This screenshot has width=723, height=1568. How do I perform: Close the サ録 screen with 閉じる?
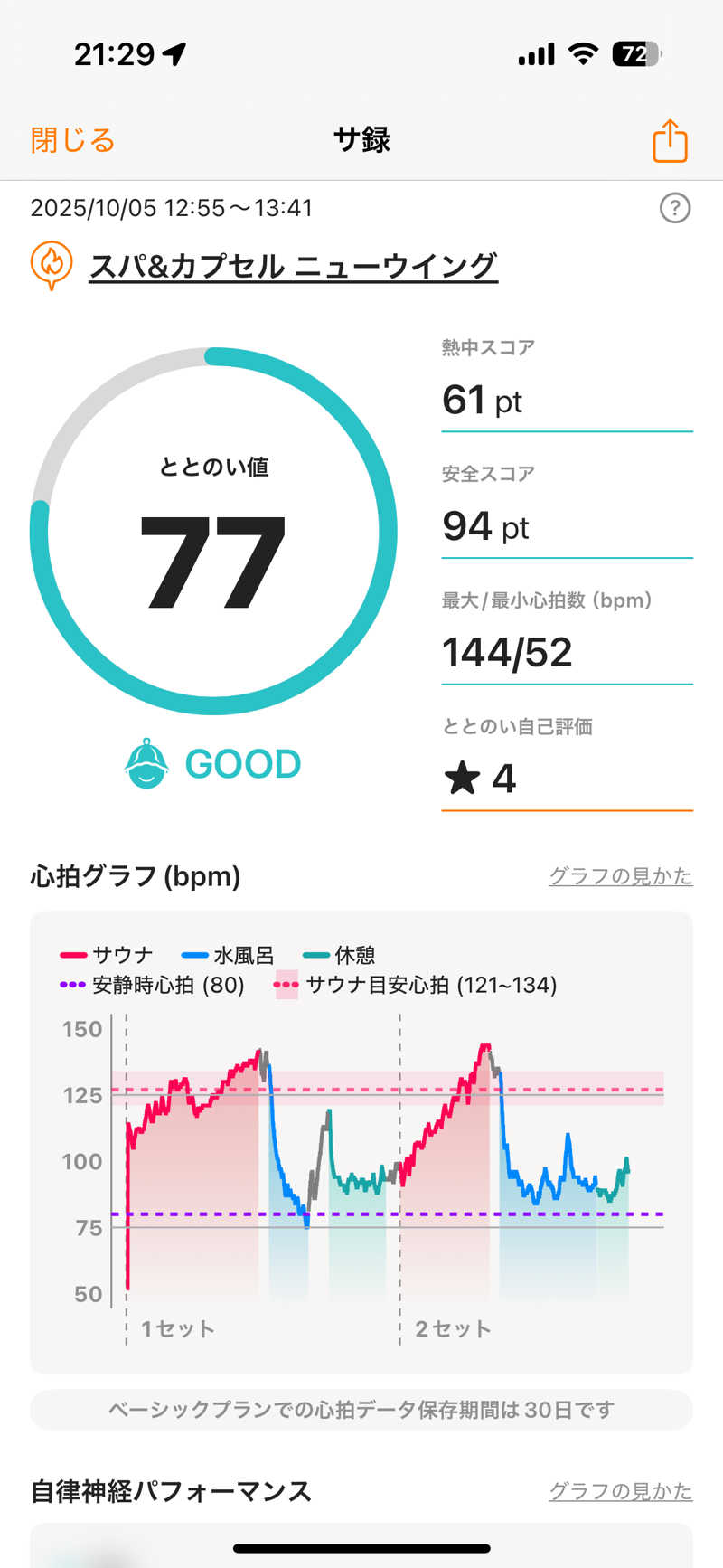pyautogui.click(x=72, y=141)
